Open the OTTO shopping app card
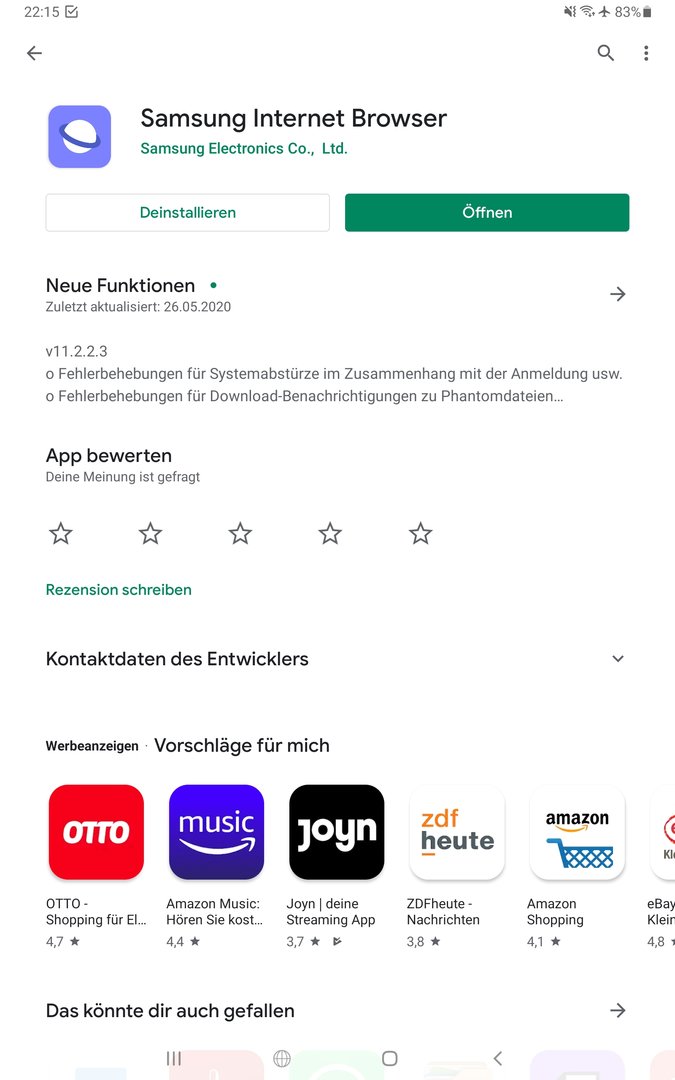Viewport: 675px width, 1080px height. click(96, 866)
